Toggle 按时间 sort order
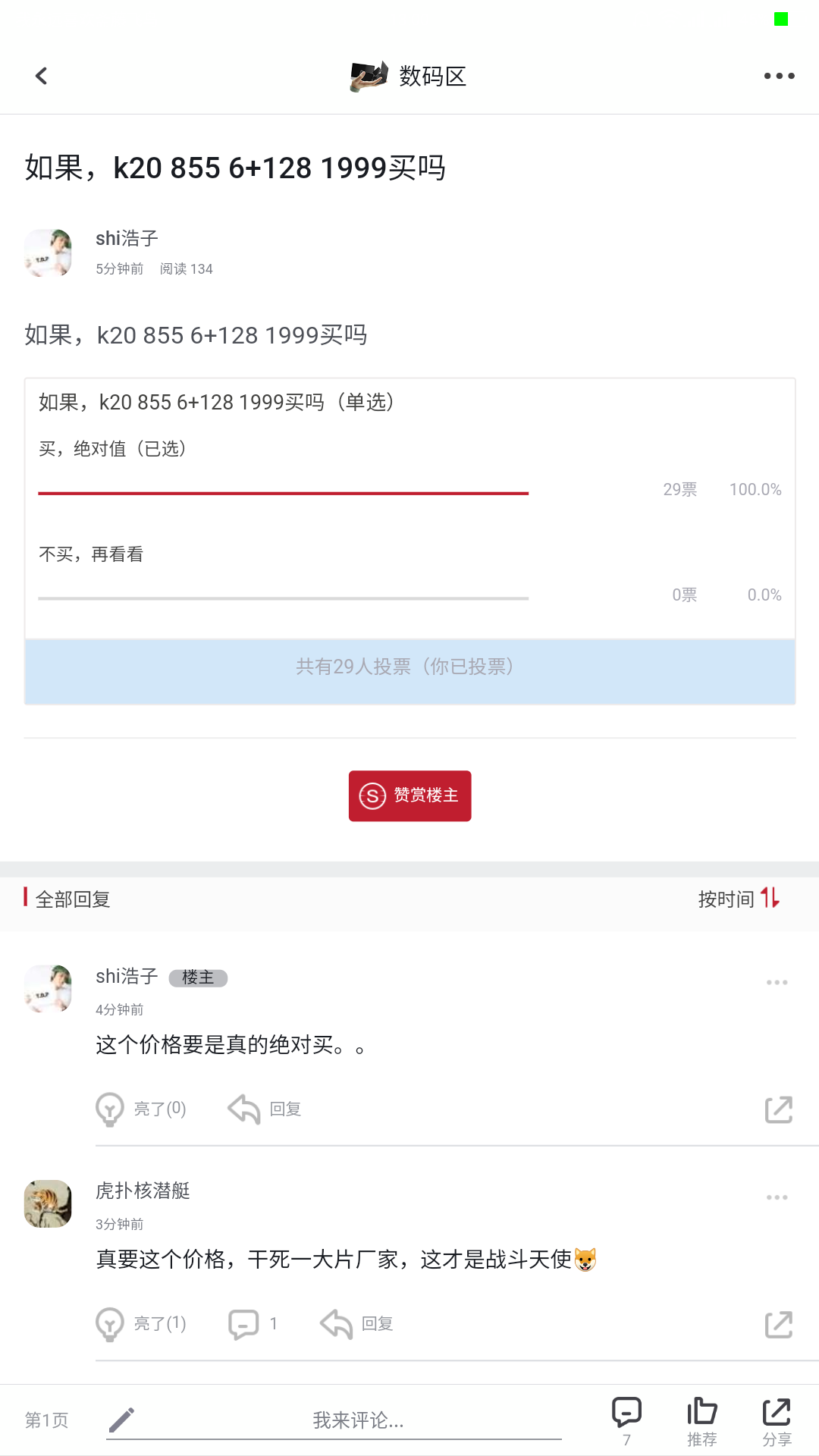This screenshot has width=819, height=1456. point(739,898)
